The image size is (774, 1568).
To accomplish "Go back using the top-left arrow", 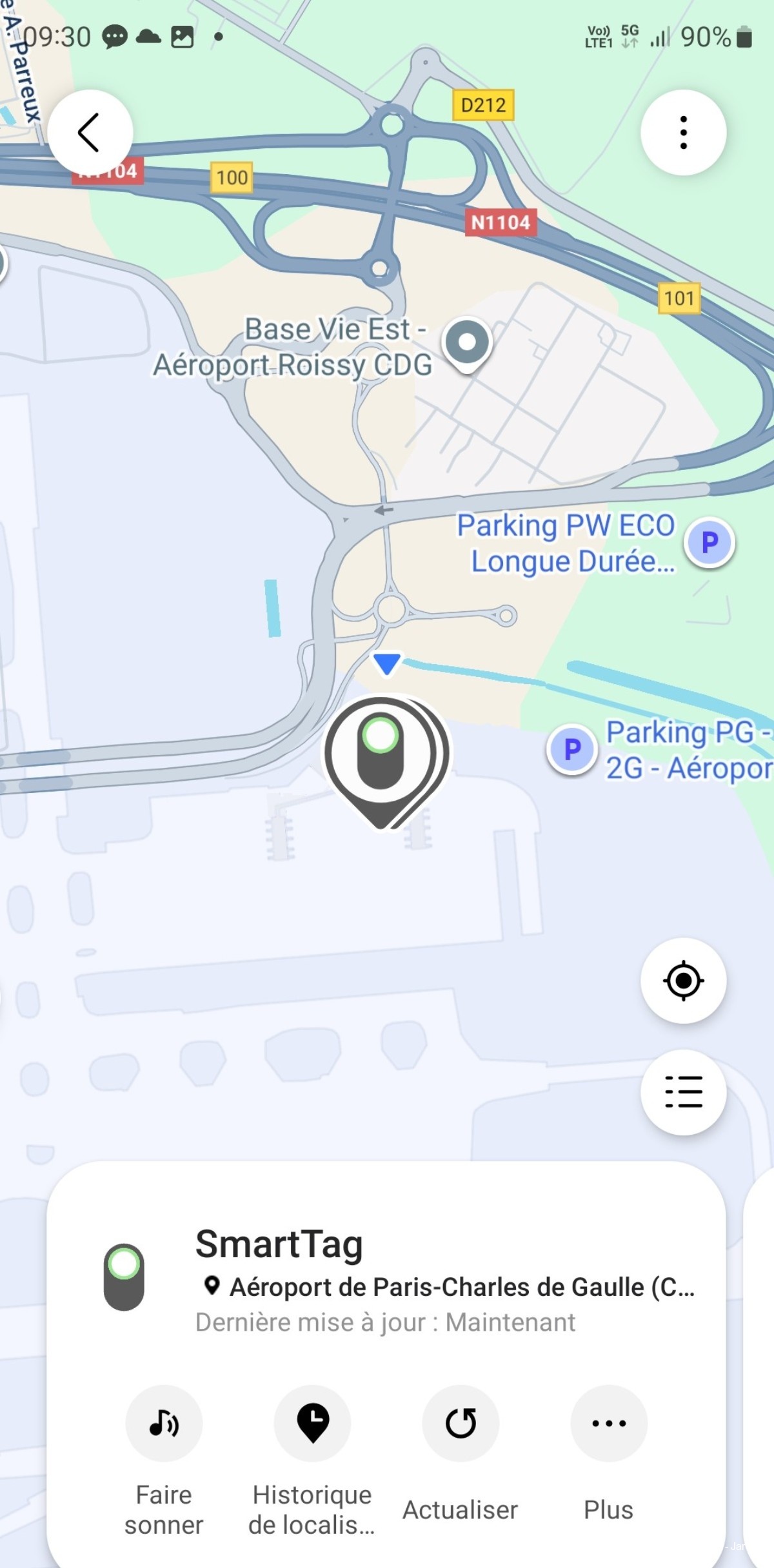I will [90, 132].
